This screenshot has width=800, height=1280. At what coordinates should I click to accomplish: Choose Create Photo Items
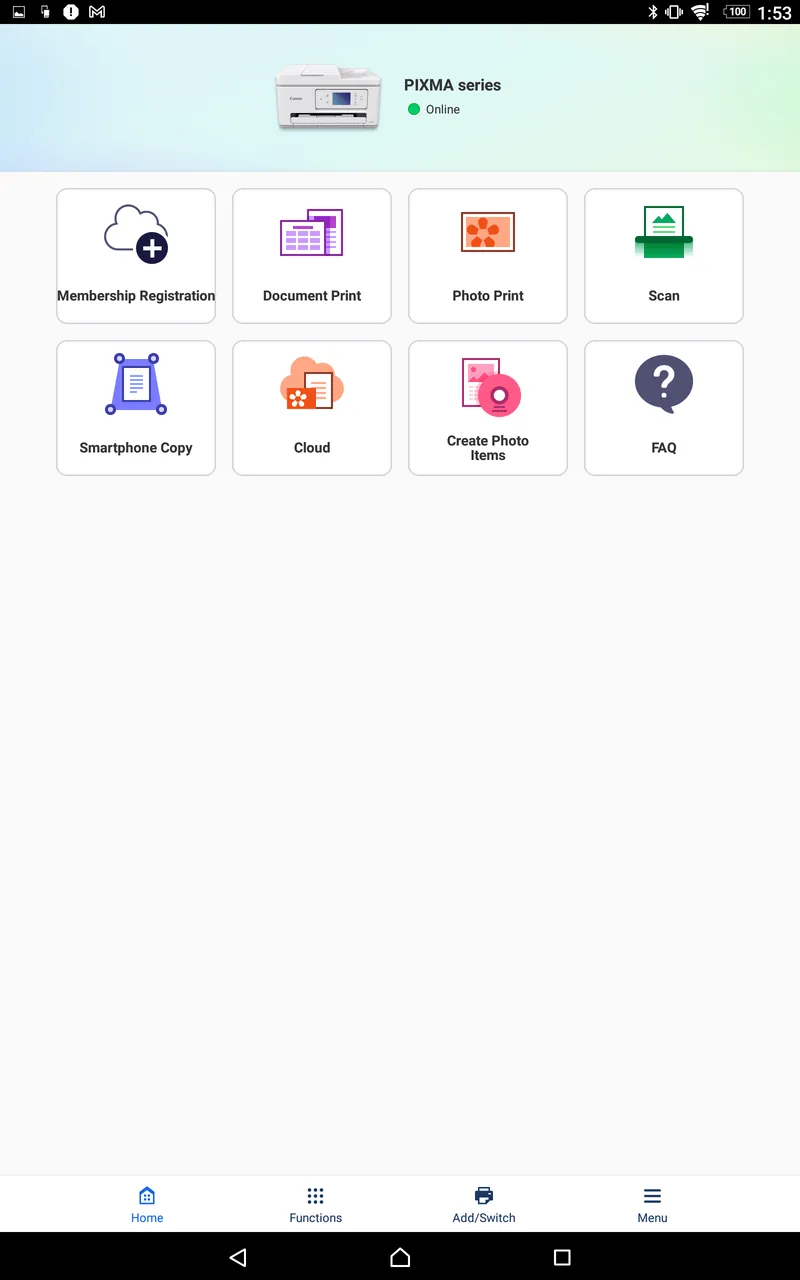pyautogui.click(x=488, y=408)
